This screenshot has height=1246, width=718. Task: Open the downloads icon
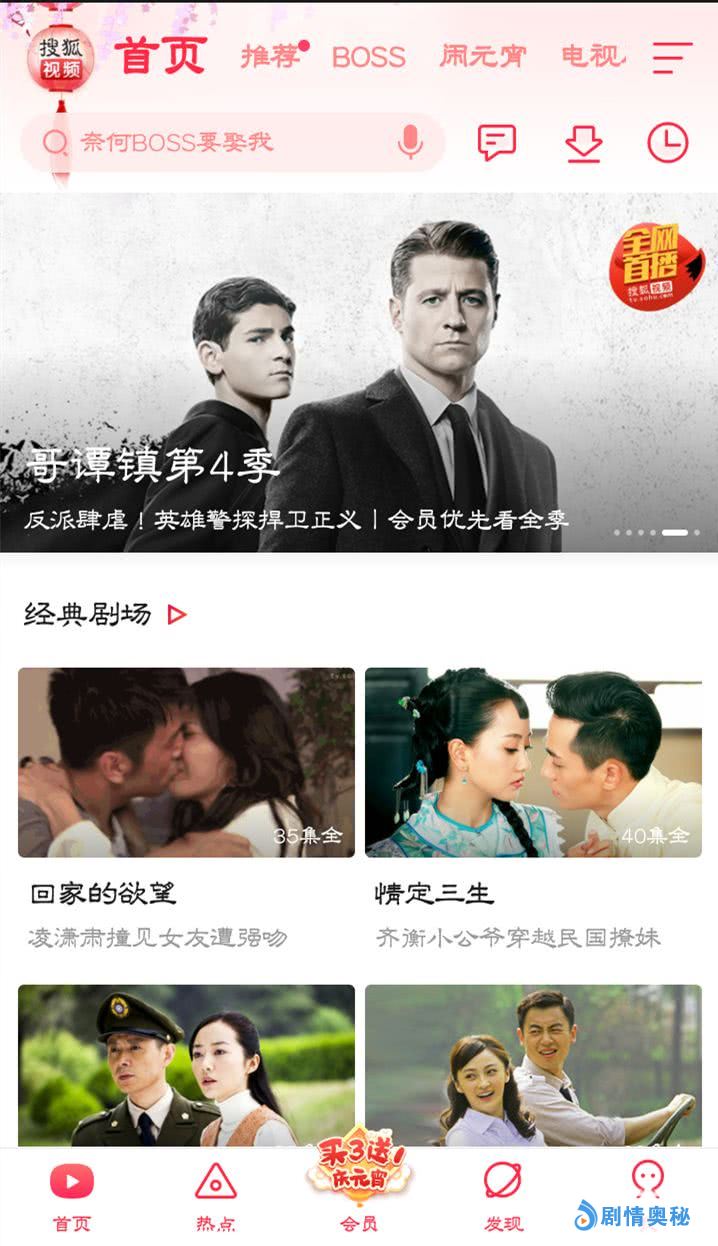click(583, 143)
